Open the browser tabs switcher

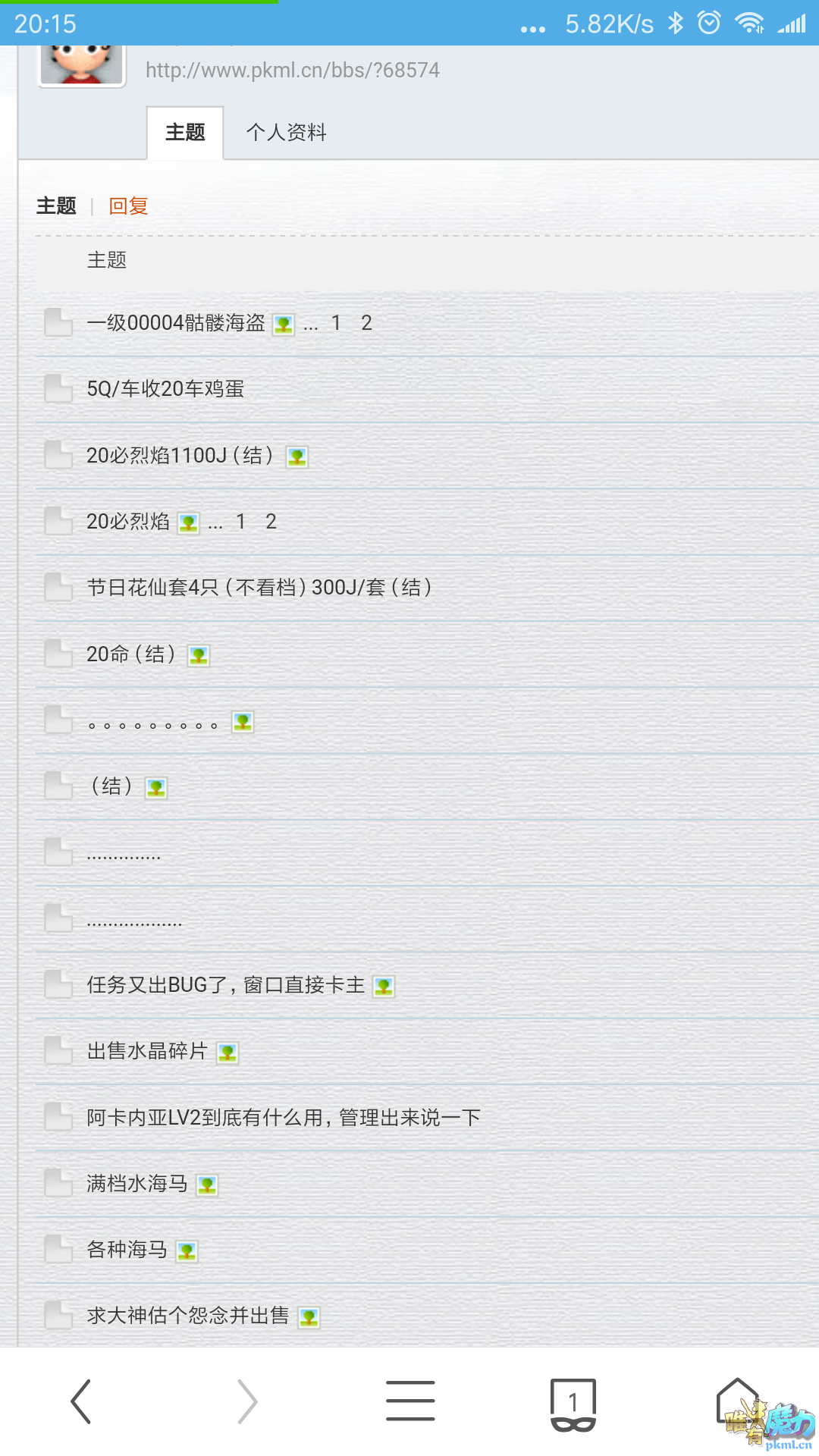pyautogui.click(x=573, y=1403)
